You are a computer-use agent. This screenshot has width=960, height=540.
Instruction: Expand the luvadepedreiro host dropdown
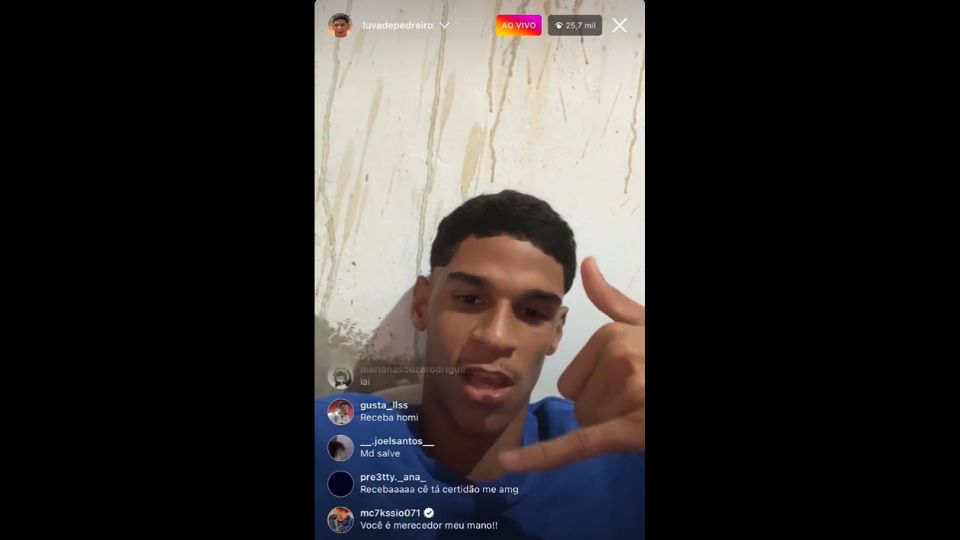tap(444, 25)
